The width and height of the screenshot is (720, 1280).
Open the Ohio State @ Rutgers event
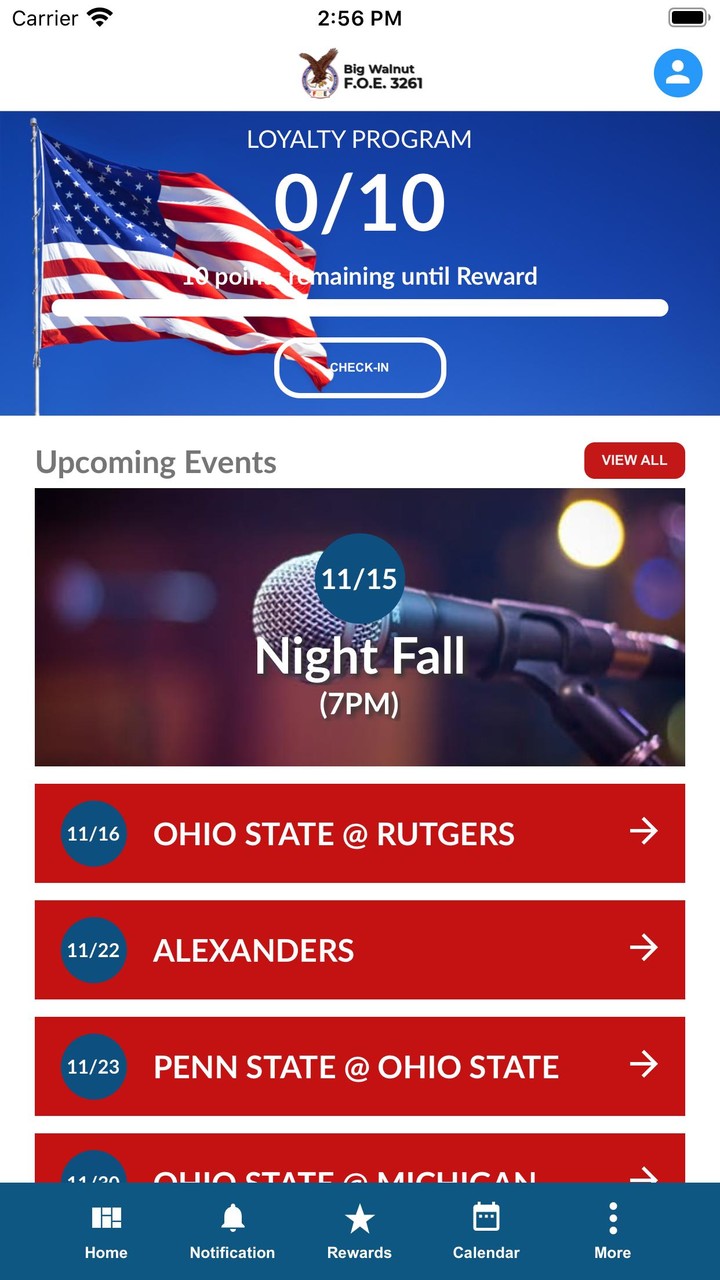pos(360,833)
